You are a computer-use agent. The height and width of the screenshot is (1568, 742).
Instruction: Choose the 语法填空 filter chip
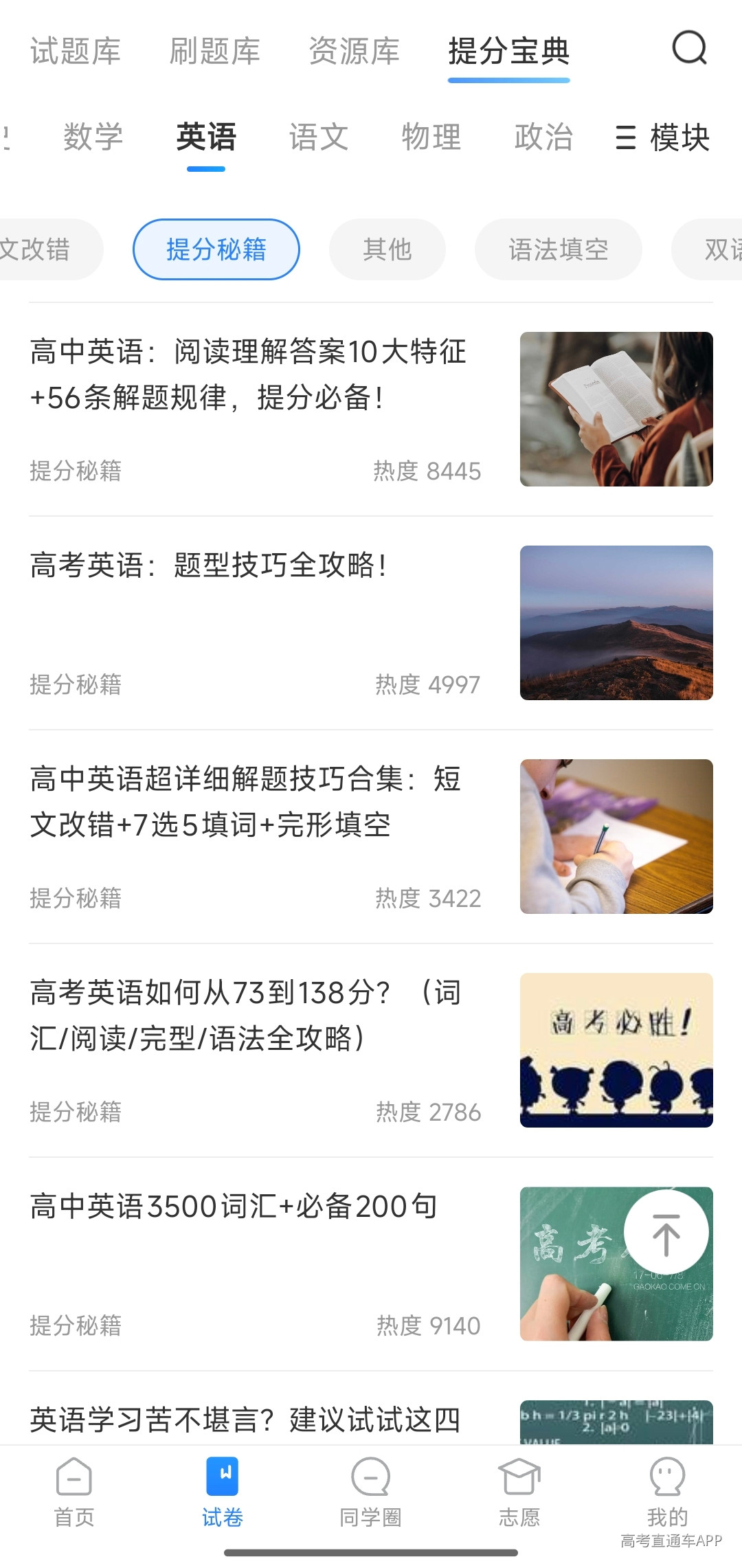[x=559, y=249]
